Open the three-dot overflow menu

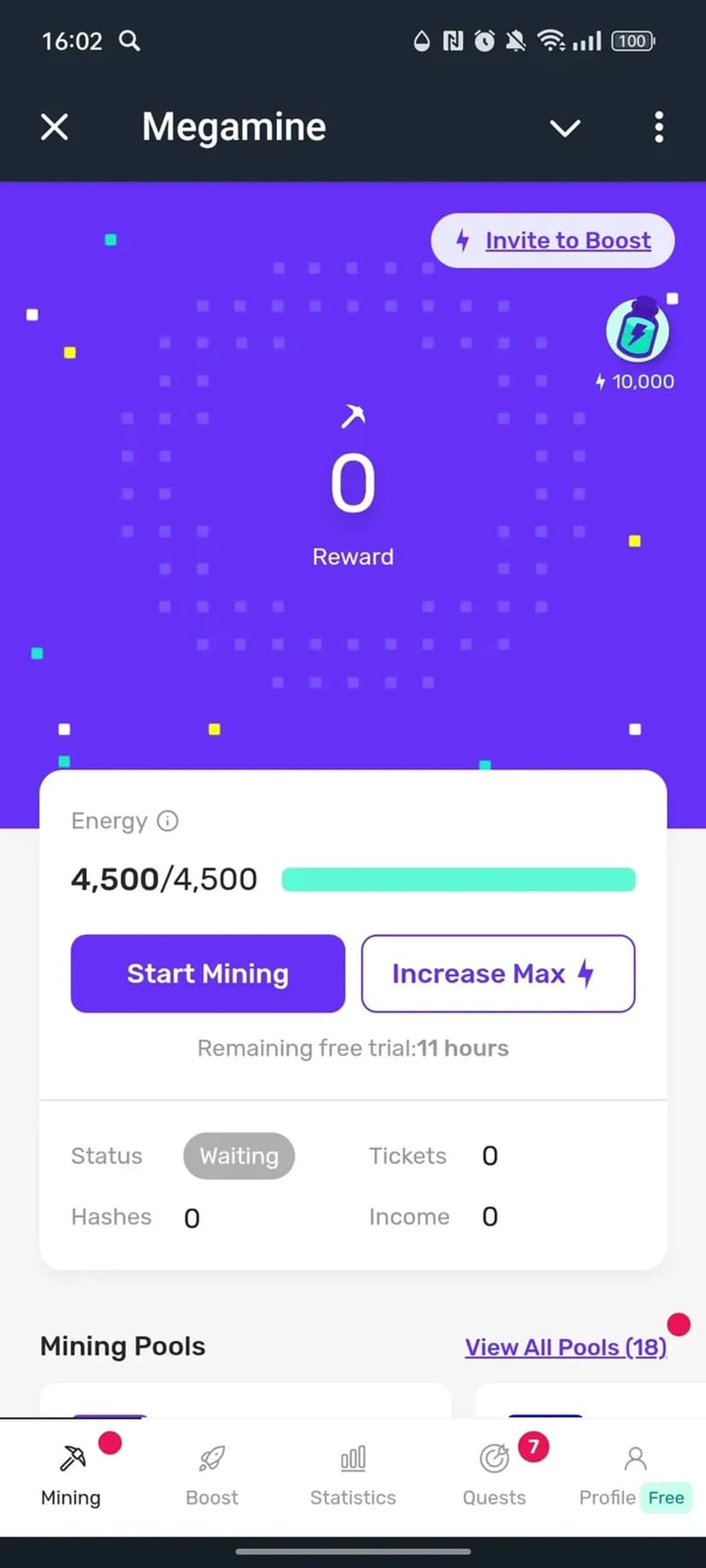point(658,128)
